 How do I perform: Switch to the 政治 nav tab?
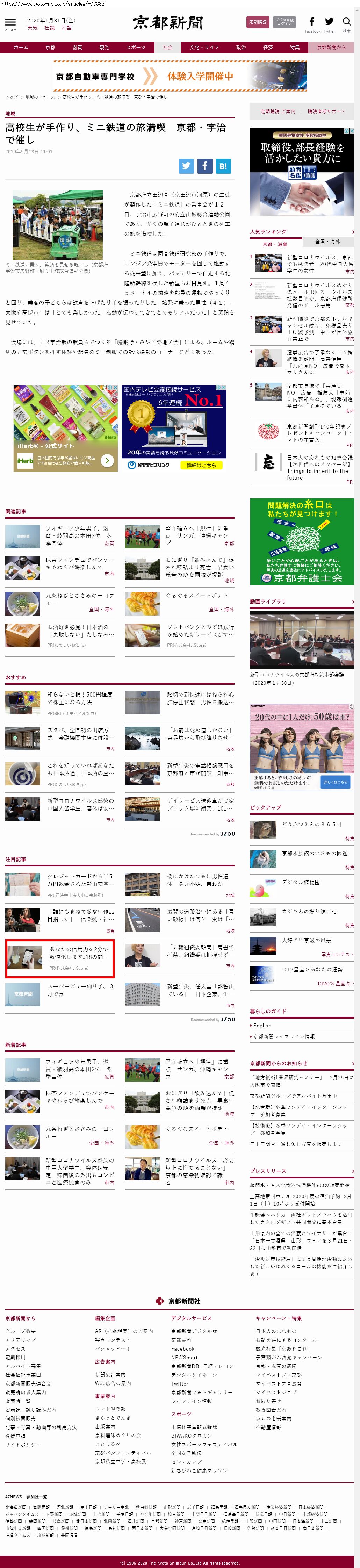click(241, 48)
